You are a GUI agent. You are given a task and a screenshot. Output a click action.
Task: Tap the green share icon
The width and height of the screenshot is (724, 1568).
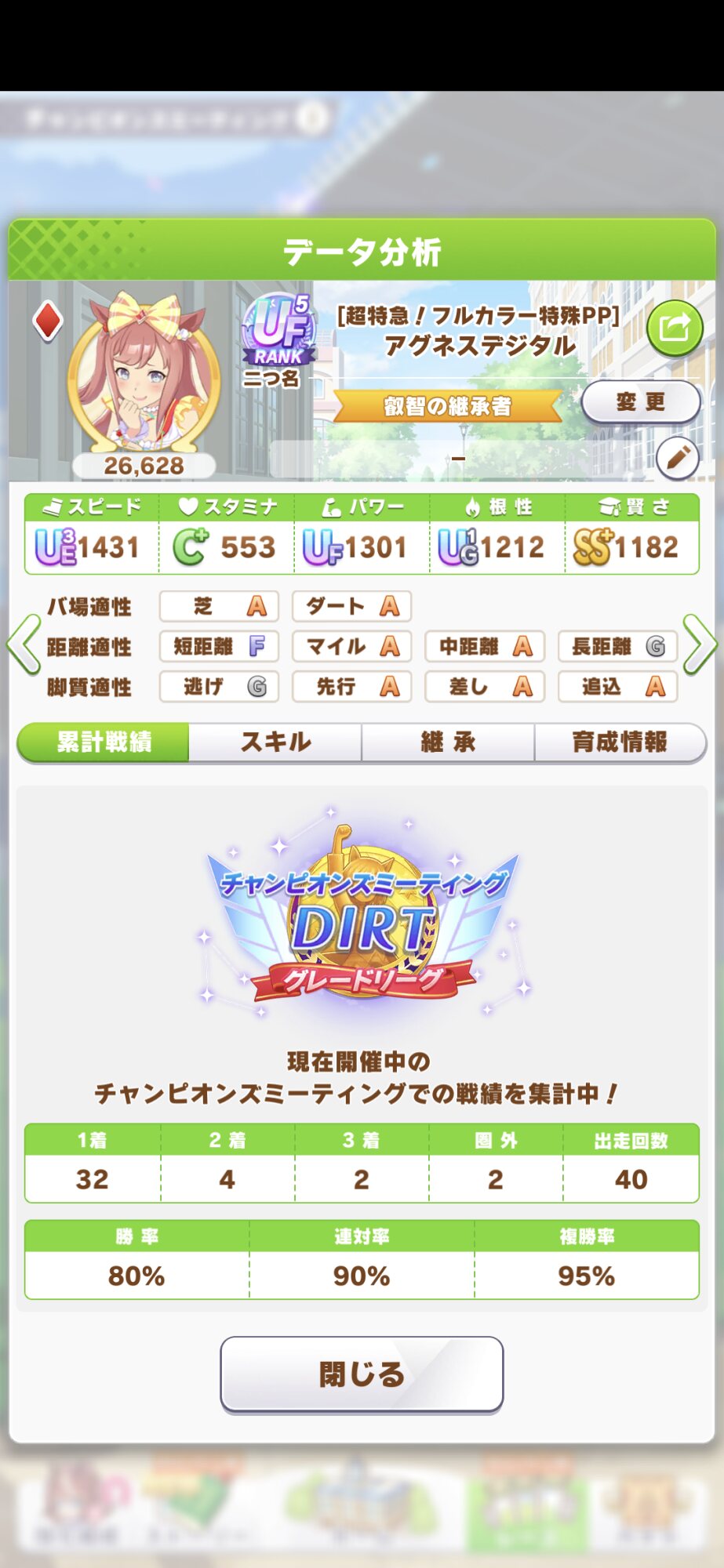(x=675, y=328)
